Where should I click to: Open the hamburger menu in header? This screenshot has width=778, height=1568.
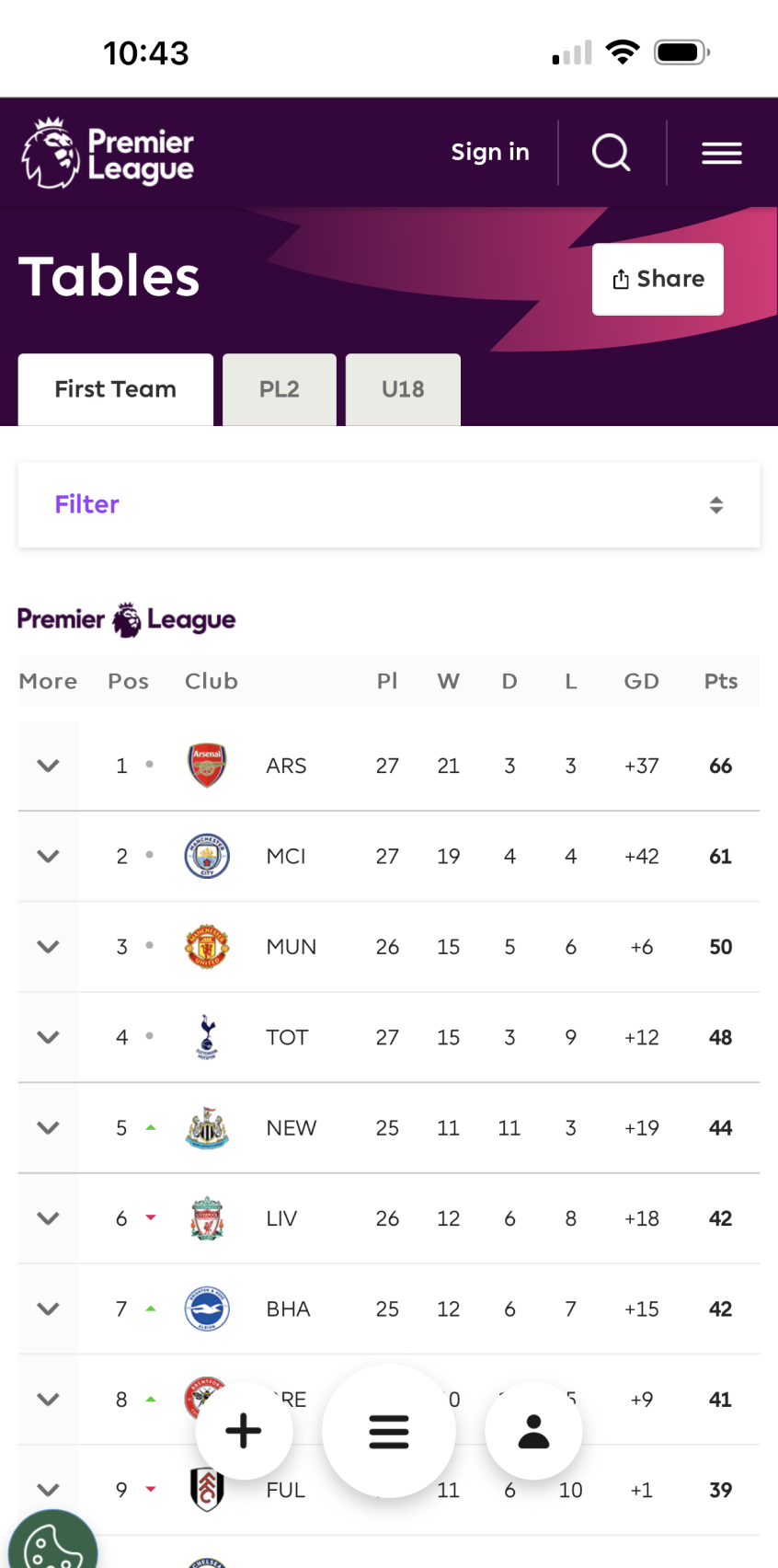722,153
